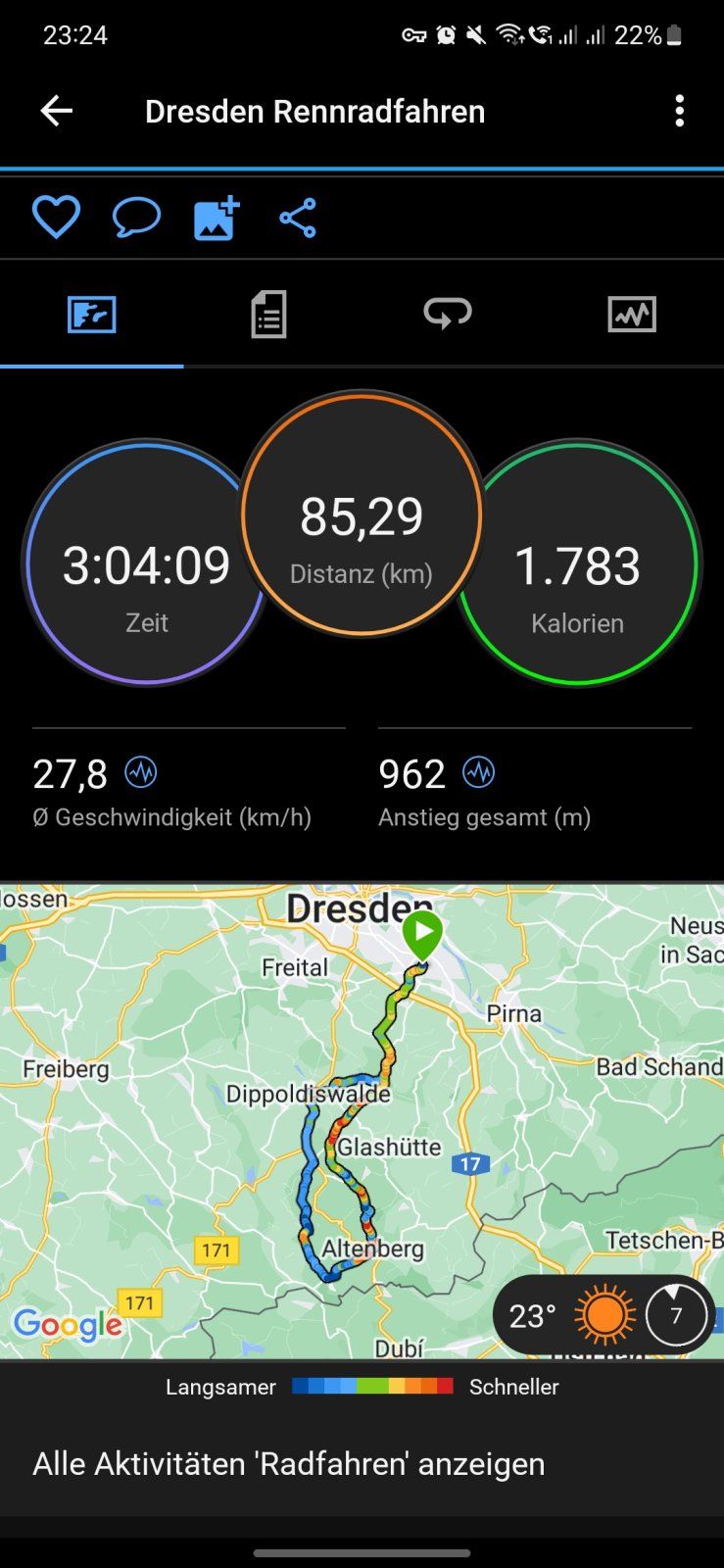Open comments with the speech bubble icon
The height and width of the screenshot is (1568, 724).
(136, 217)
